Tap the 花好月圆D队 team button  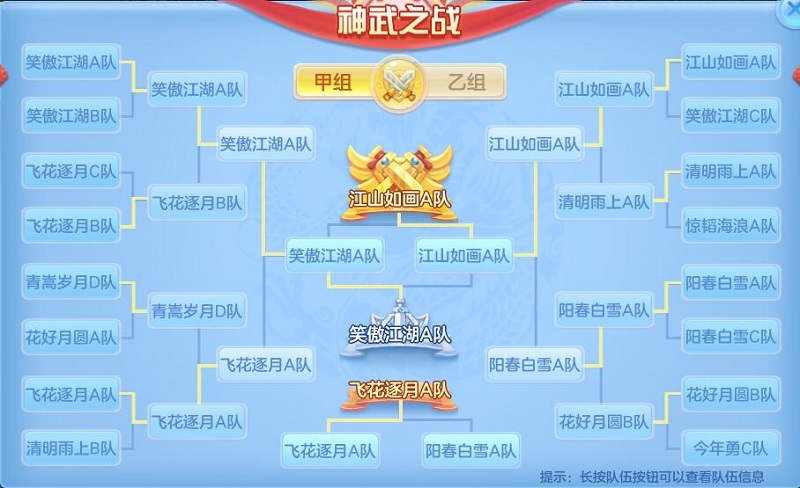click(70, 337)
